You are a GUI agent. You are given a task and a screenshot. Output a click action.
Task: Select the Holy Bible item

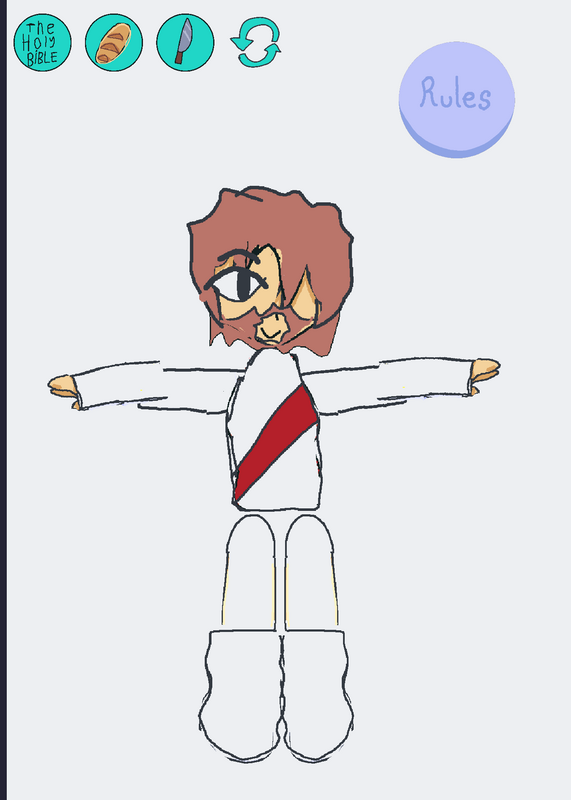pos(42,42)
